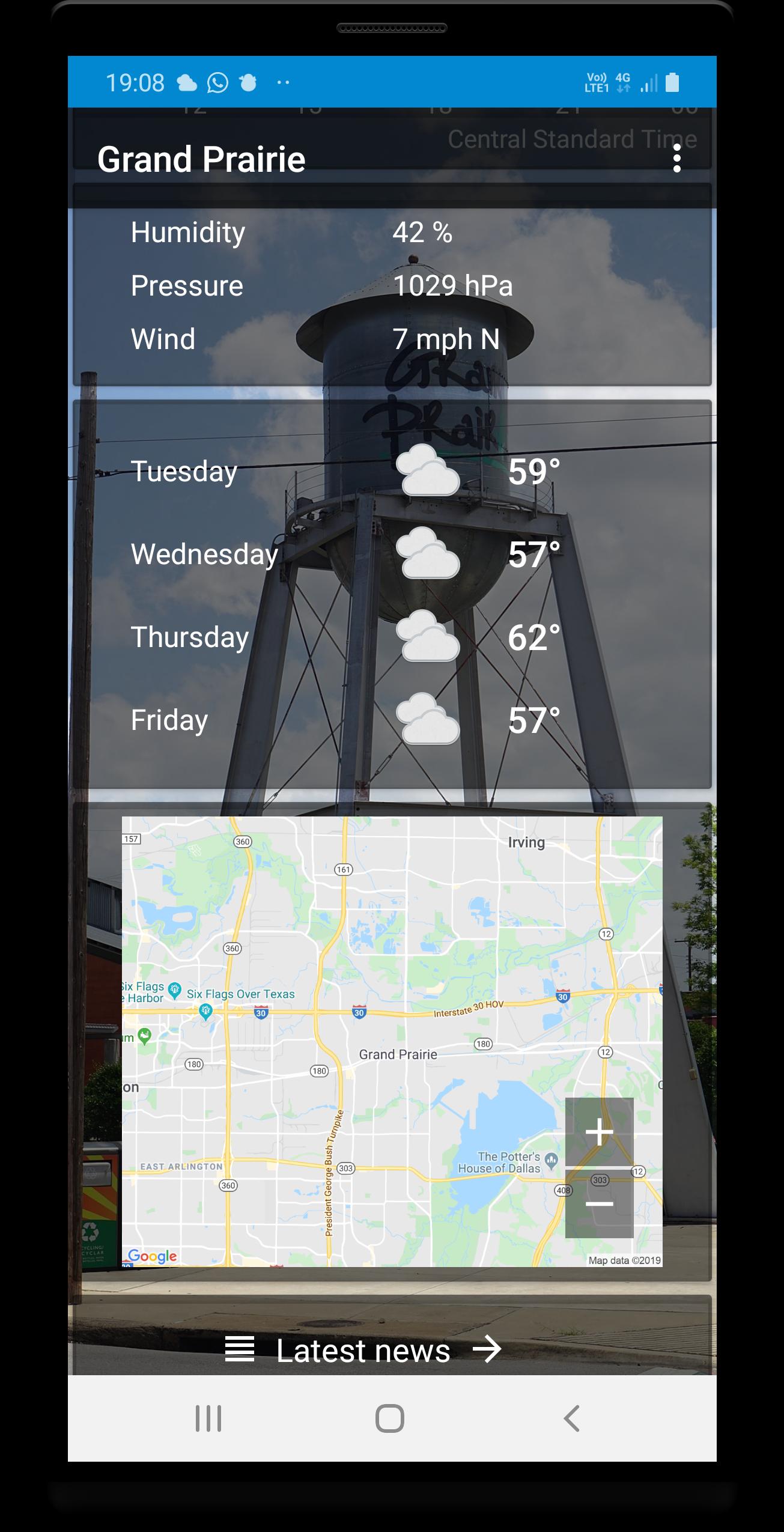
Task: Zoom in on the Grand Prairie map
Action: point(599,1132)
